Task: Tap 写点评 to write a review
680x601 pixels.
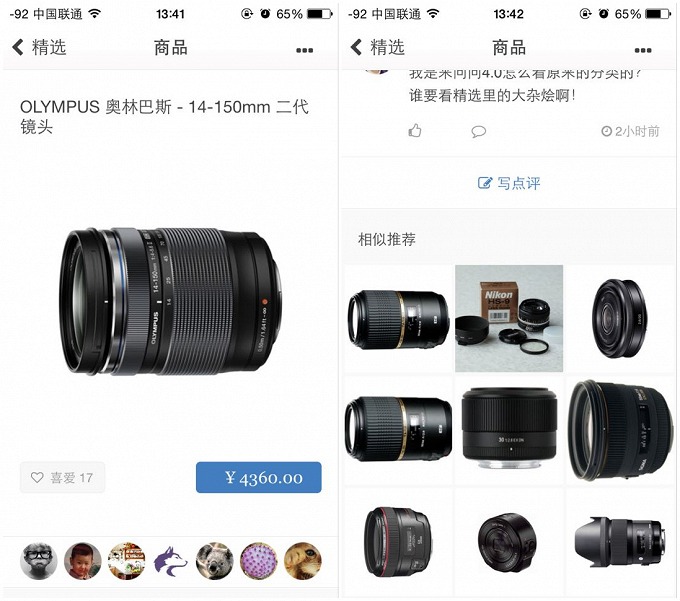Action: click(x=509, y=183)
